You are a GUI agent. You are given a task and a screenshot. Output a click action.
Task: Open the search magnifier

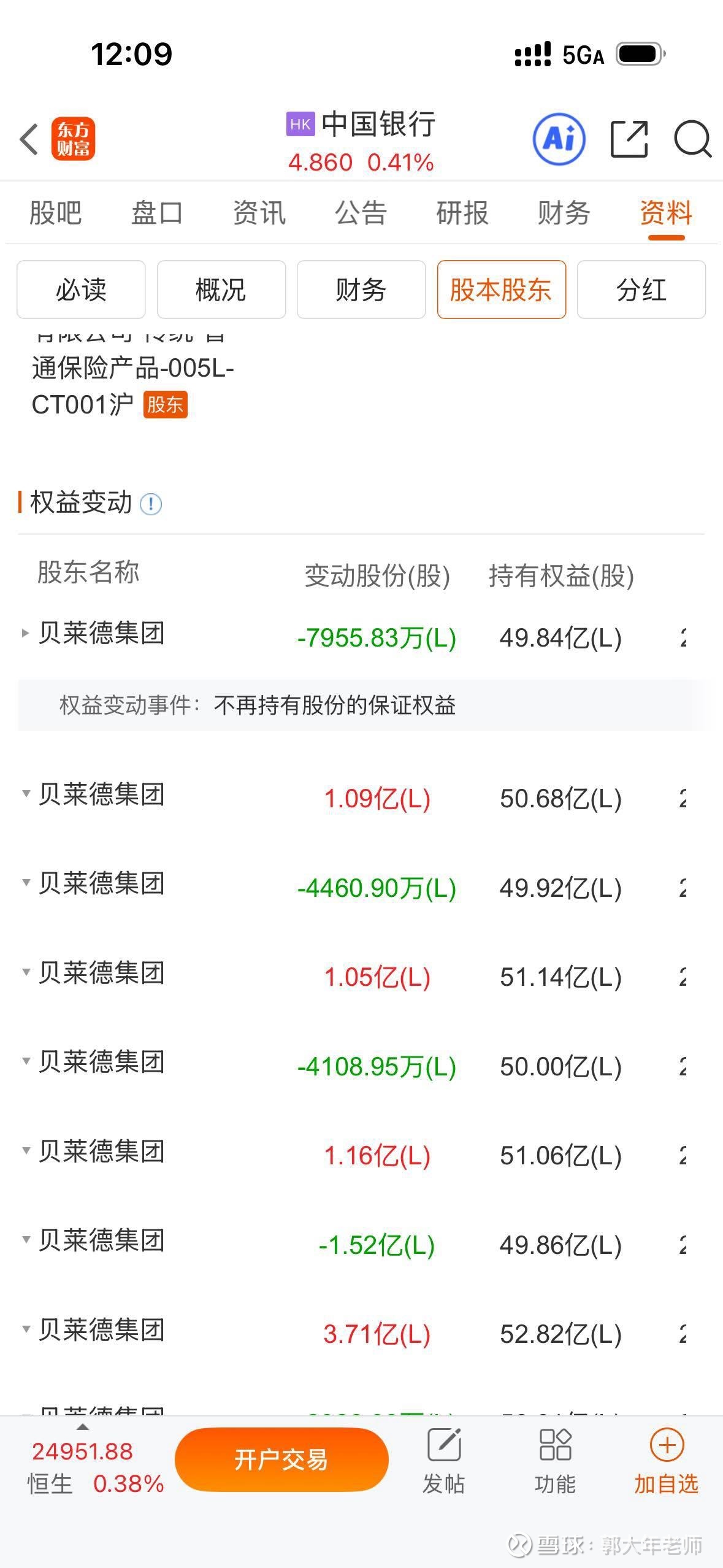pyautogui.click(x=692, y=140)
